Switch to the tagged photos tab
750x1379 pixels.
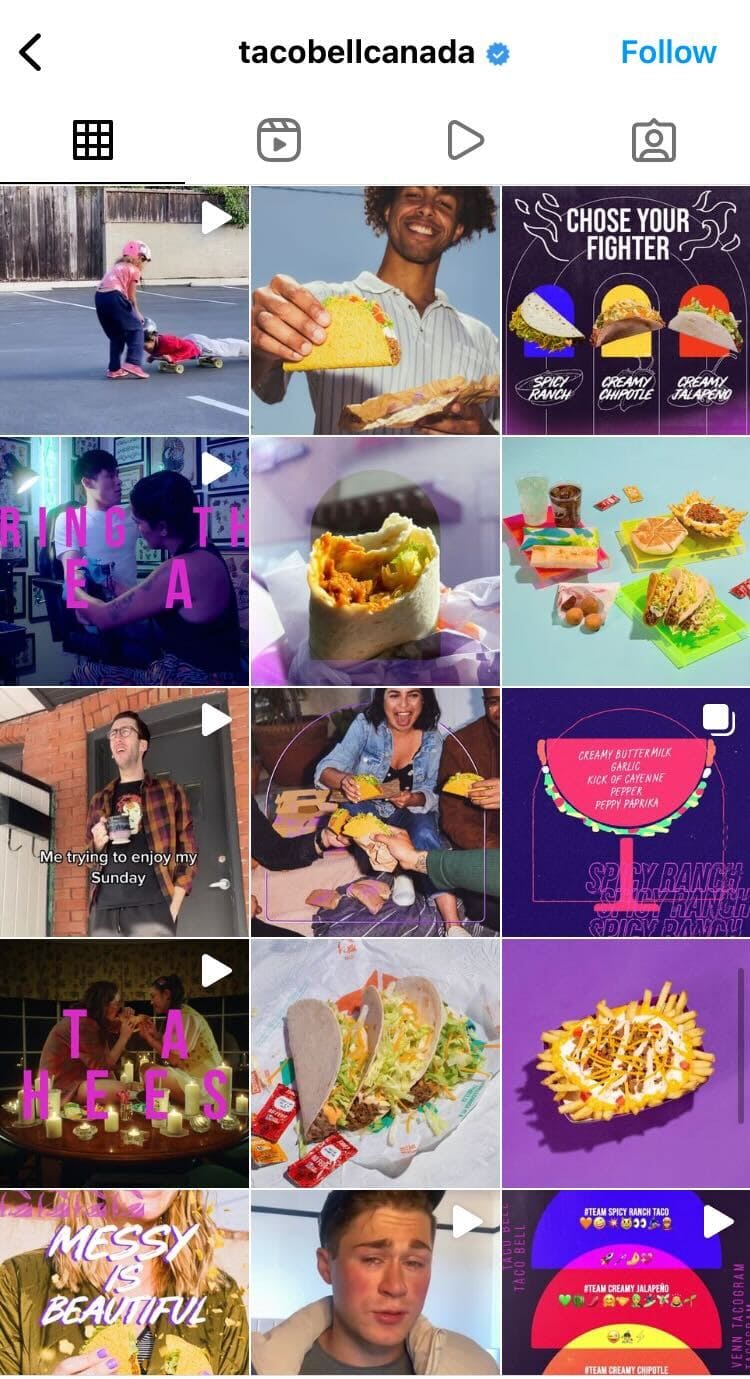(x=654, y=141)
